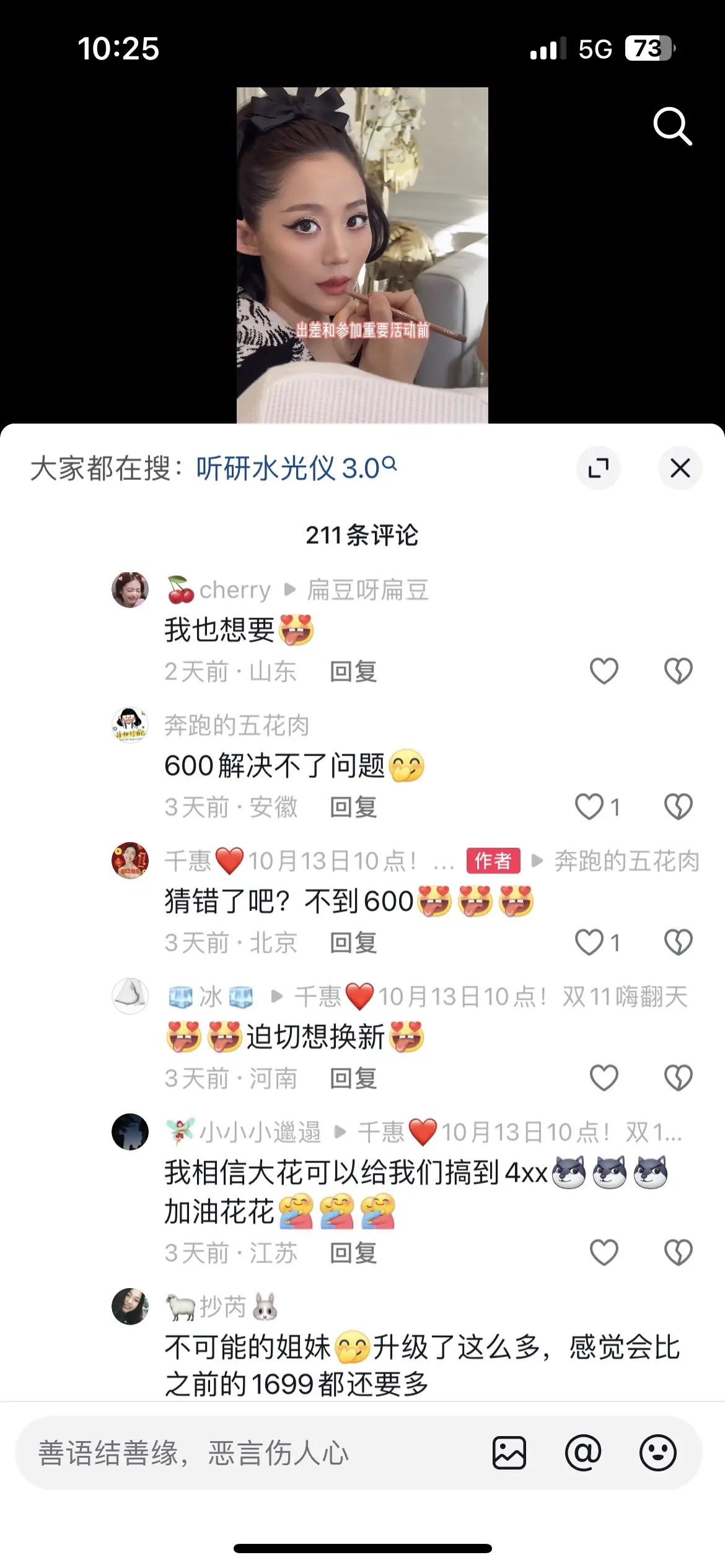The image size is (725, 1568).
Task: Attach an image to the comment
Action: (509, 1453)
